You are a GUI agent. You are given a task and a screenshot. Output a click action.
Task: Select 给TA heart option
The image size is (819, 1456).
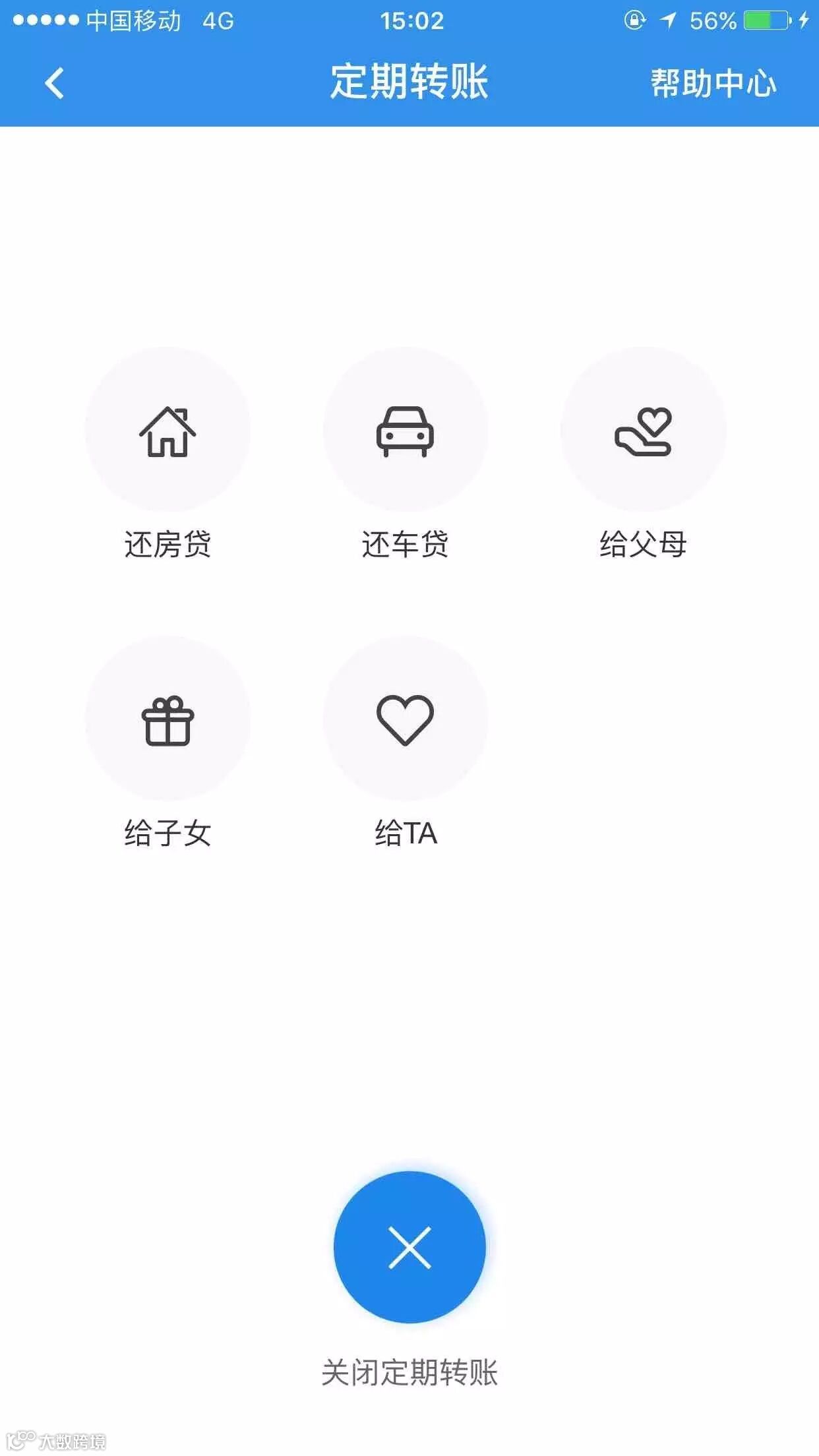coord(405,719)
